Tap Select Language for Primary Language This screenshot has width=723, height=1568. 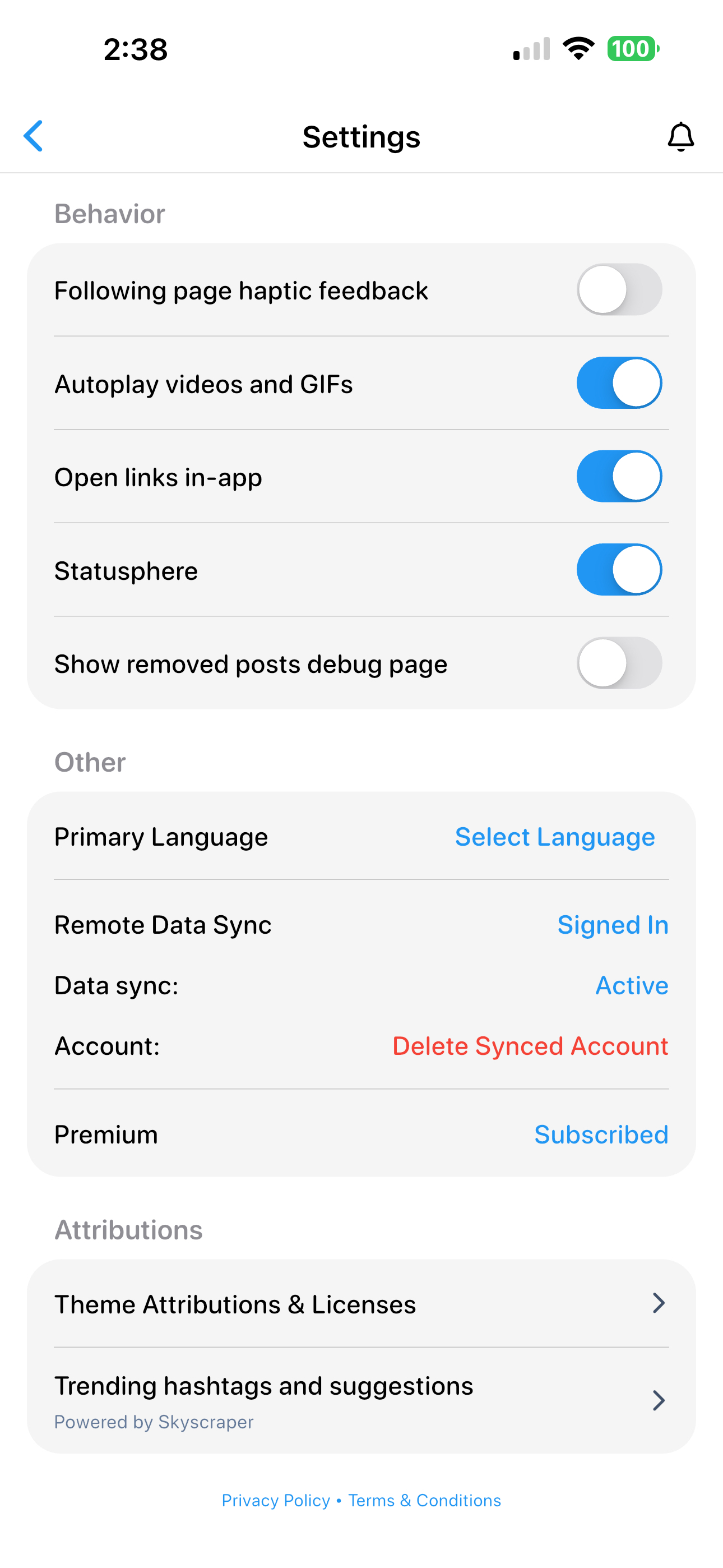554,837
